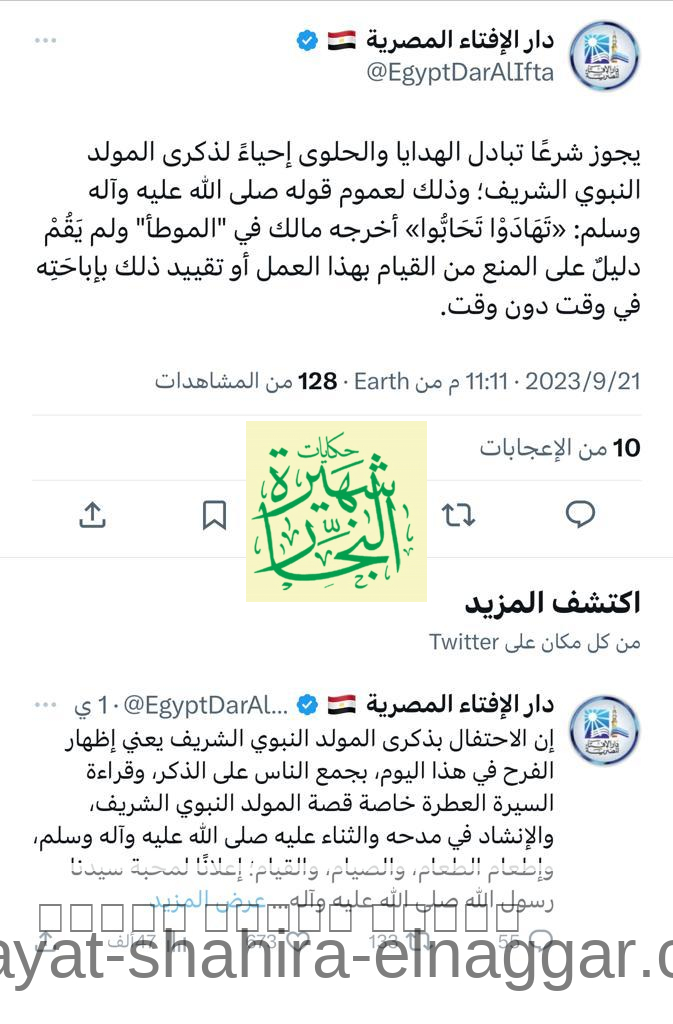Share the main tweet
The width and height of the screenshot is (673, 1024).
pyautogui.click(x=92, y=514)
